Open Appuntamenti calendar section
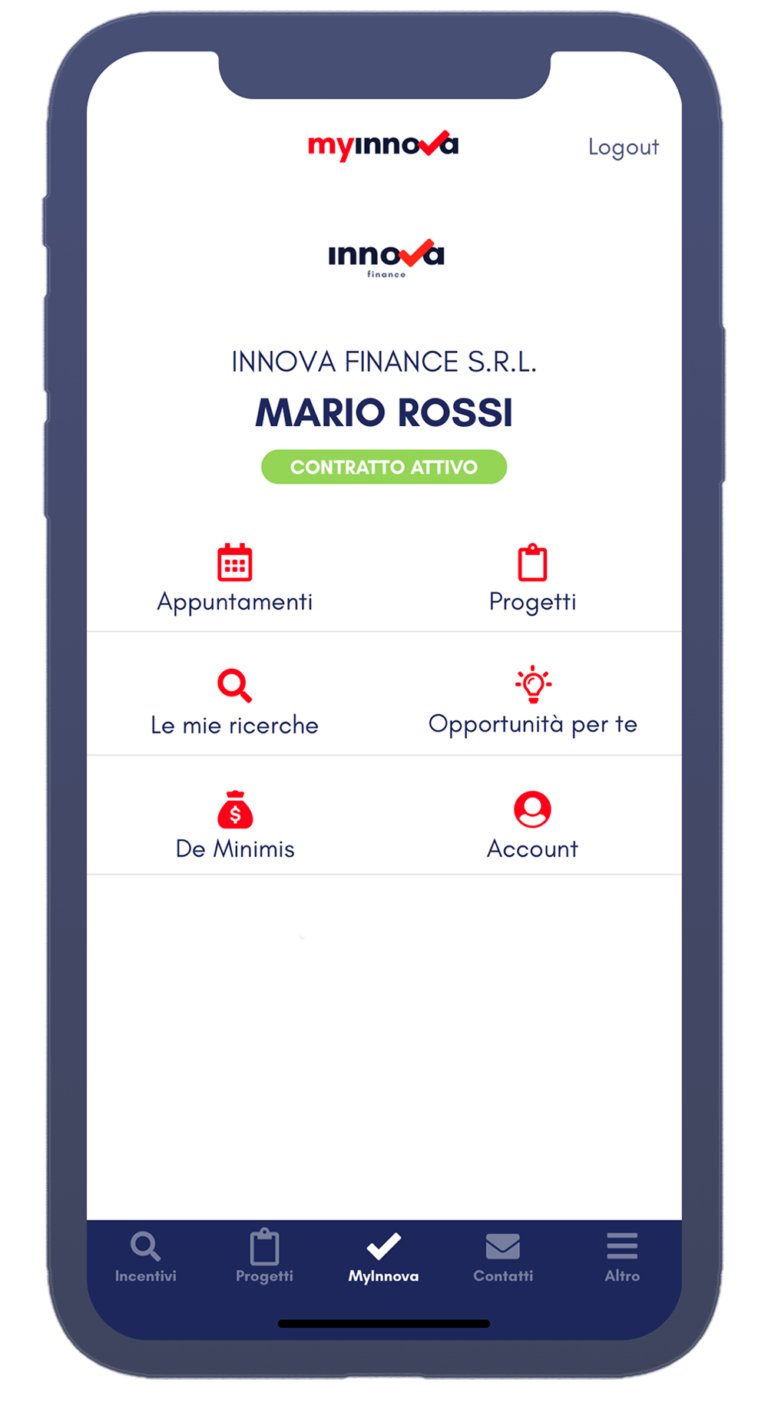 [235, 578]
